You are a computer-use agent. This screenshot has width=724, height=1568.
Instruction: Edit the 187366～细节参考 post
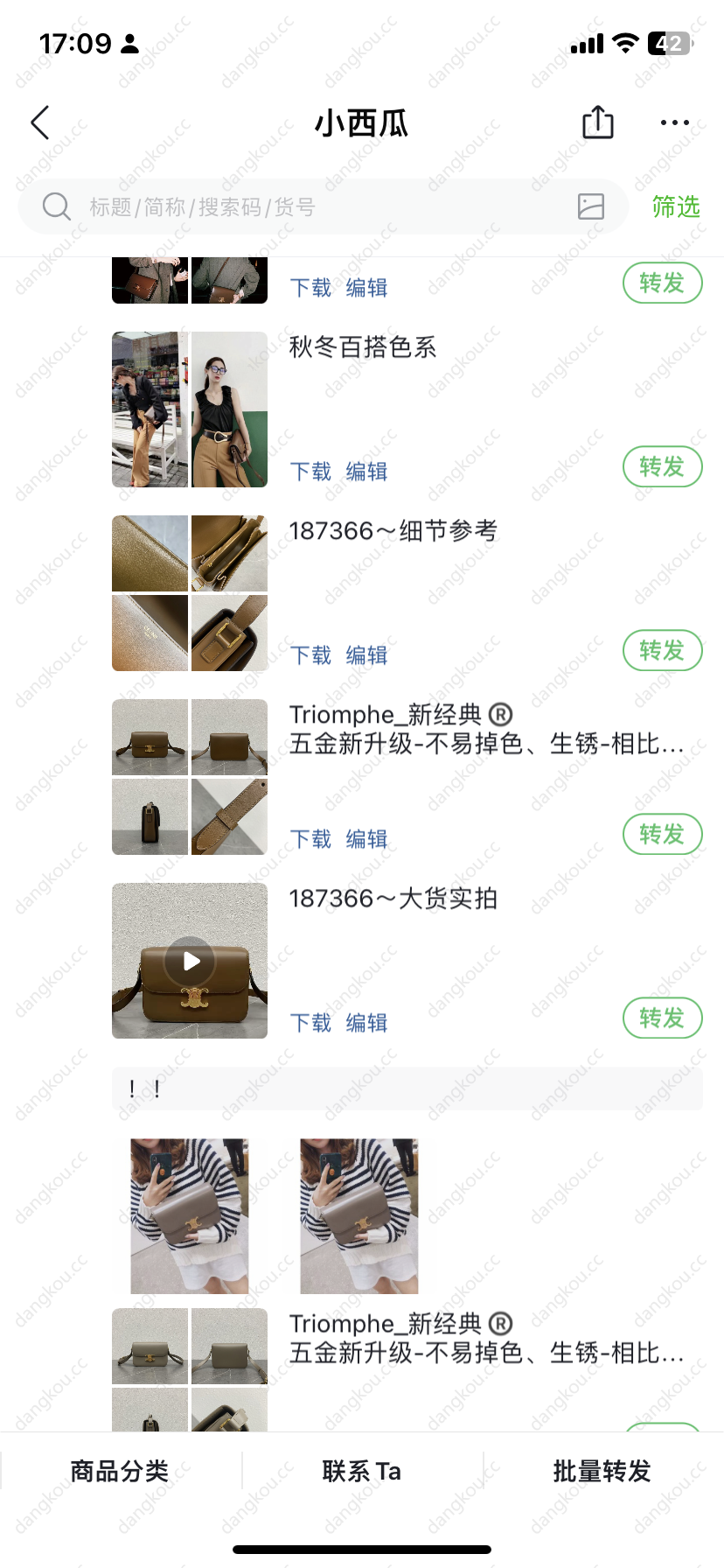coord(366,655)
